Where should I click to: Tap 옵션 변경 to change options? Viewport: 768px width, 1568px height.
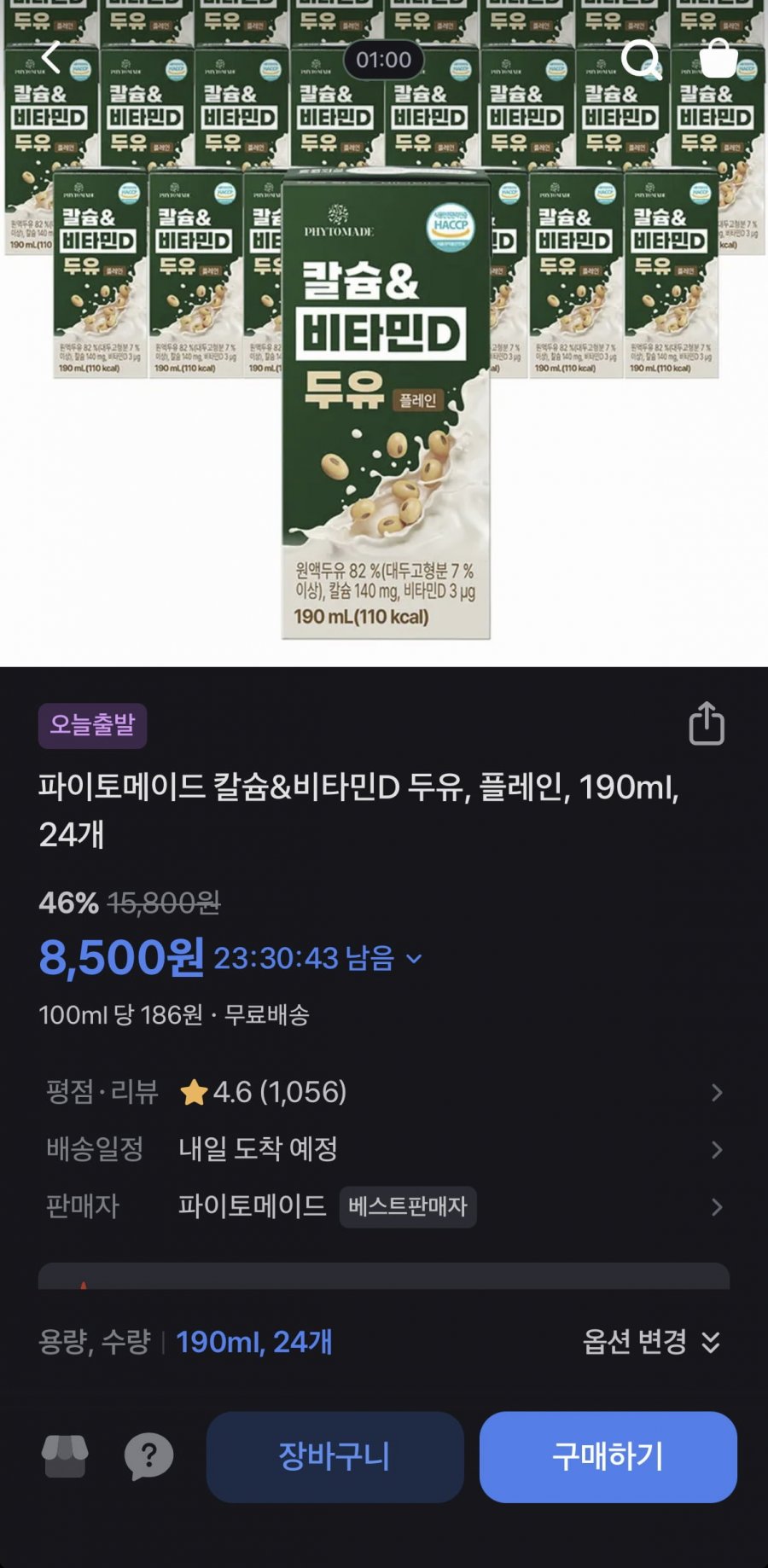651,1342
